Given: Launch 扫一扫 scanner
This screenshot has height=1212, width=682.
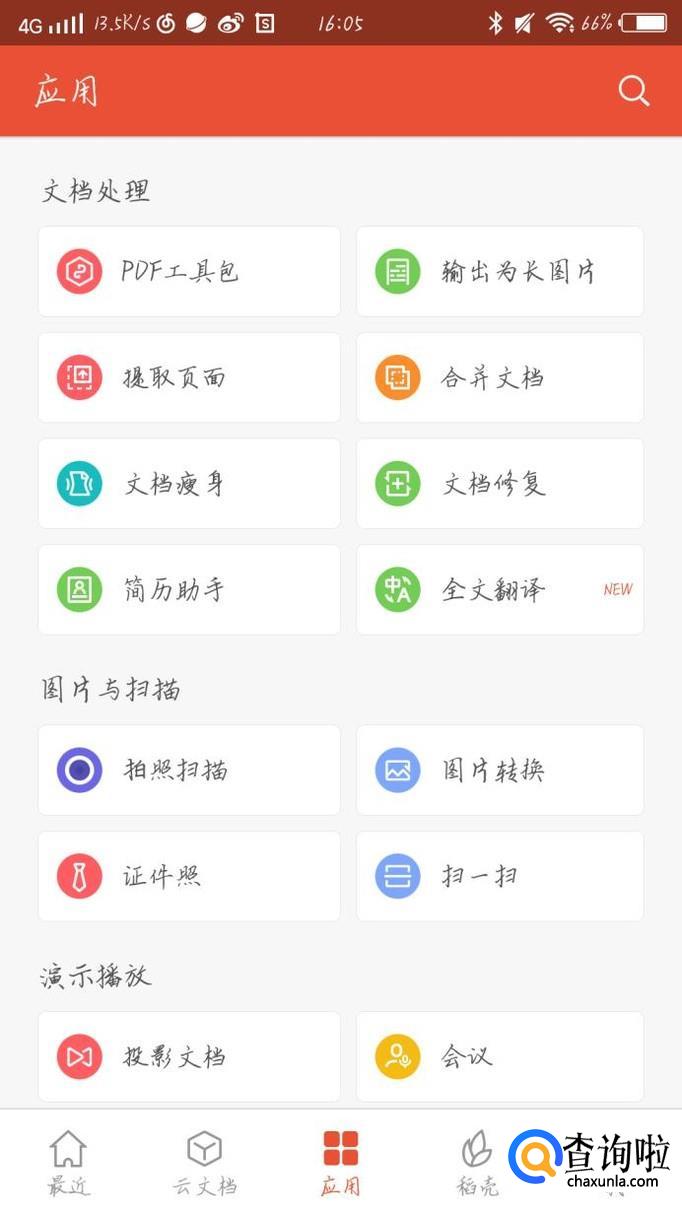Looking at the screenshot, I should [500, 876].
